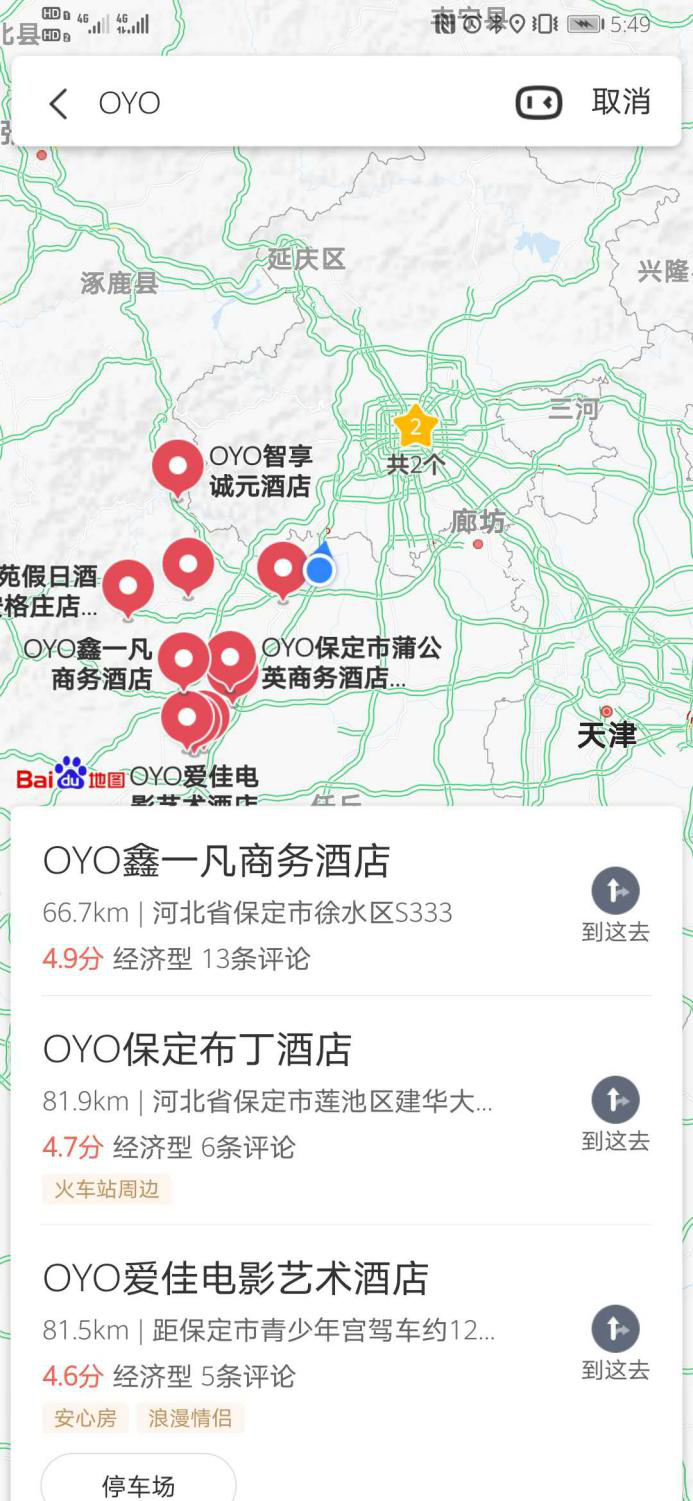Open the starred favorites marker 共2个
The height and width of the screenshot is (1501, 693).
click(415, 428)
